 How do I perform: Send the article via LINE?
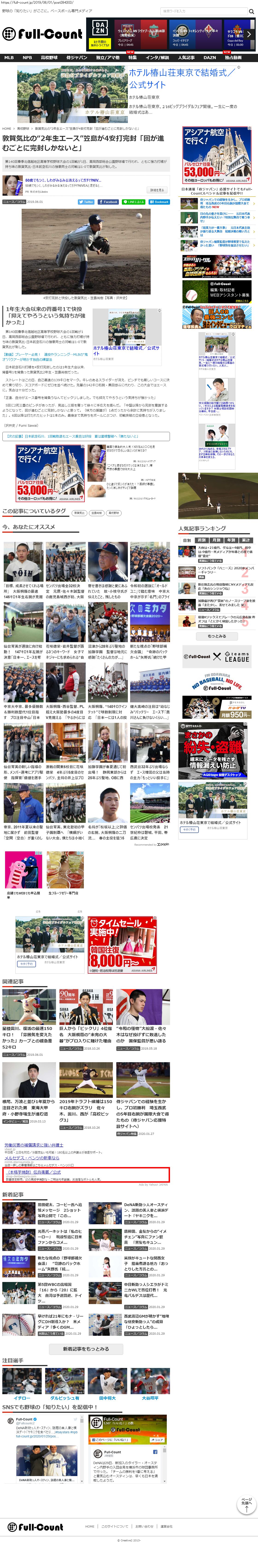click(134, 201)
